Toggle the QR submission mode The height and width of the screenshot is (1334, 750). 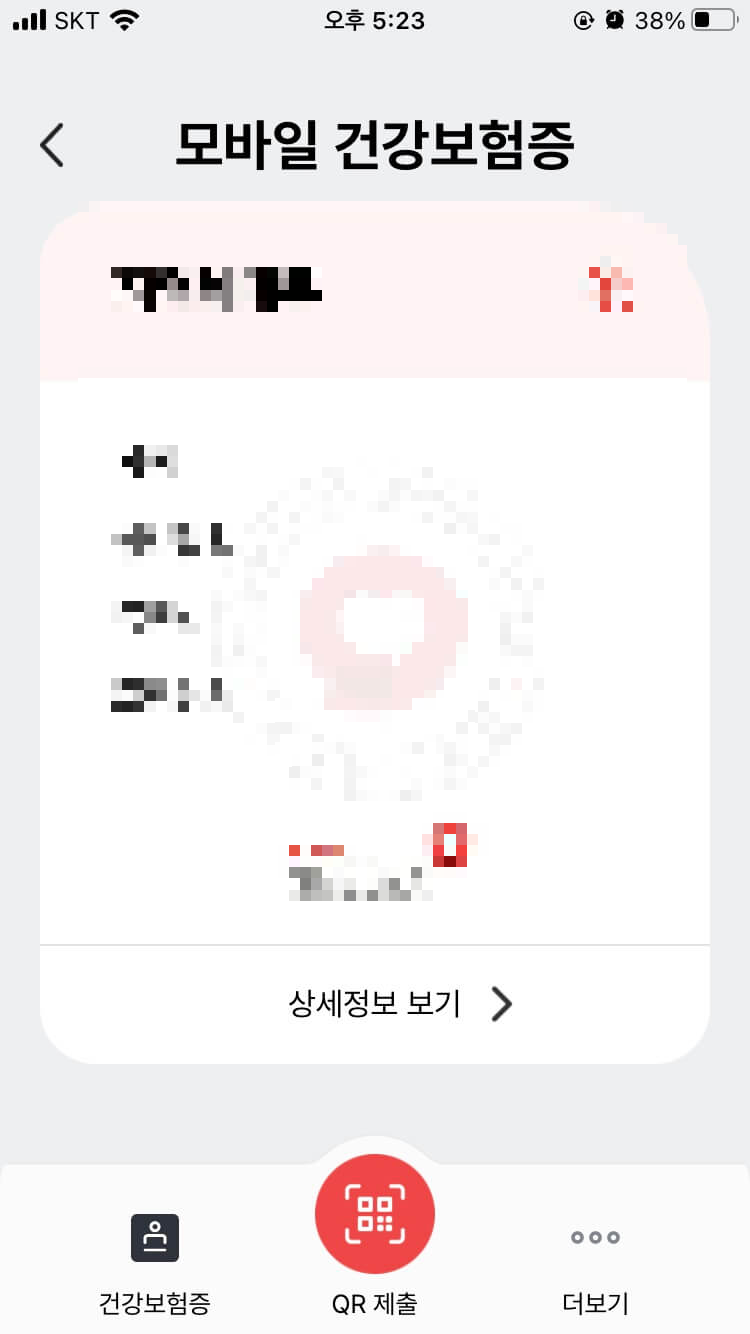point(374,1212)
